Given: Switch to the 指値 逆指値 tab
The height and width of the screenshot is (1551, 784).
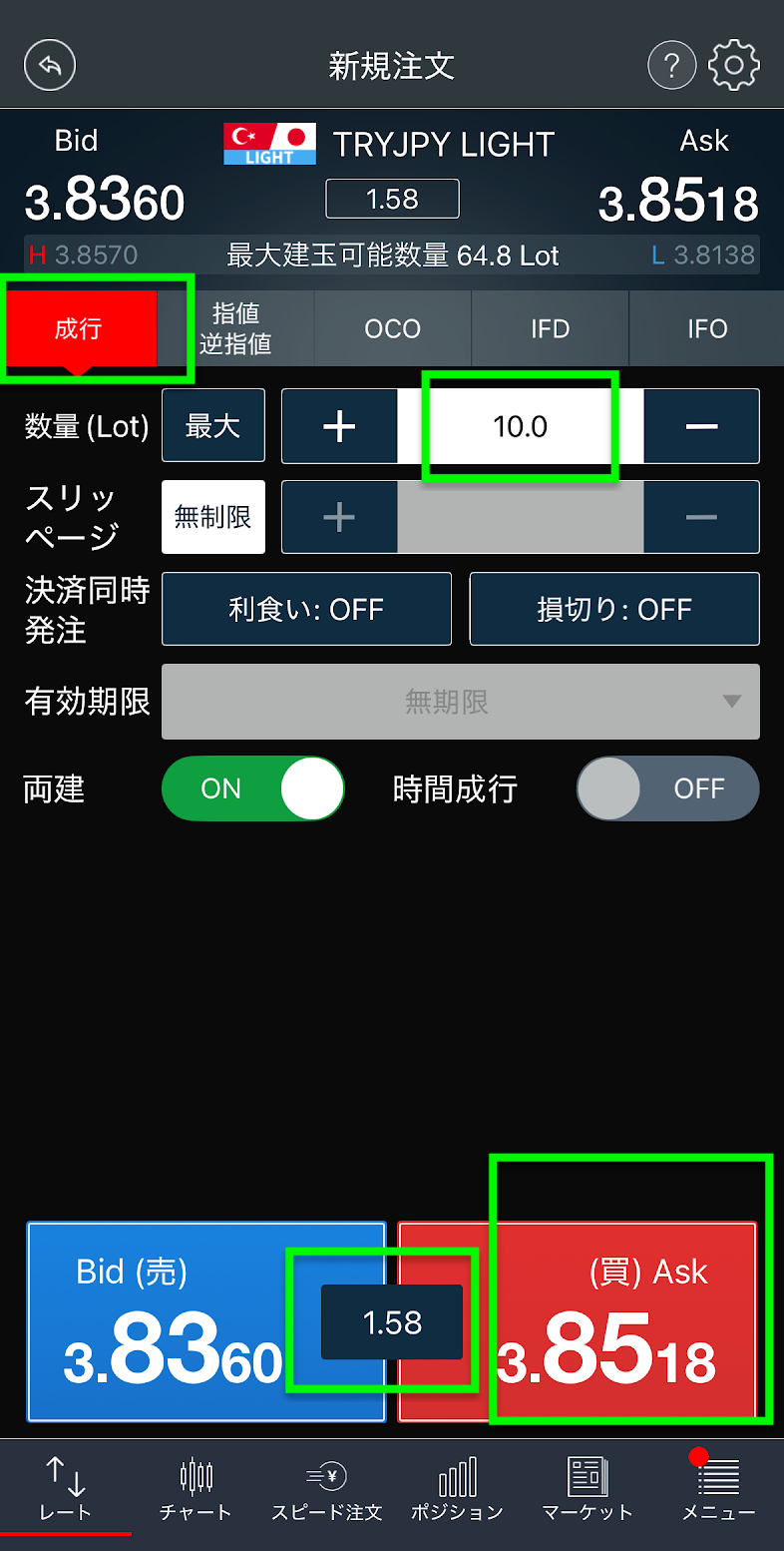Looking at the screenshot, I should tap(235, 329).
